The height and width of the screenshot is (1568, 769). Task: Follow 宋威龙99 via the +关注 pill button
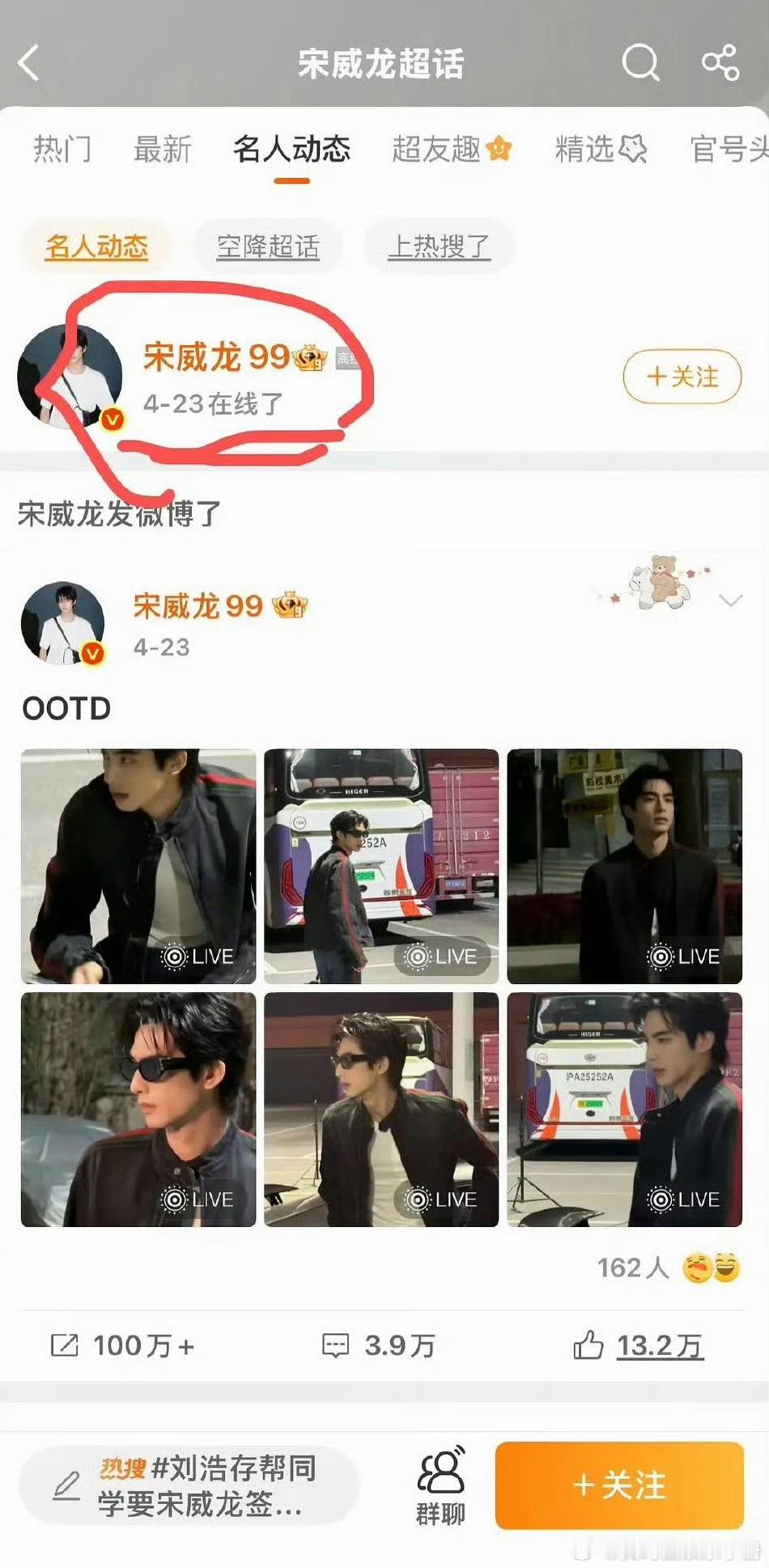(682, 377)
